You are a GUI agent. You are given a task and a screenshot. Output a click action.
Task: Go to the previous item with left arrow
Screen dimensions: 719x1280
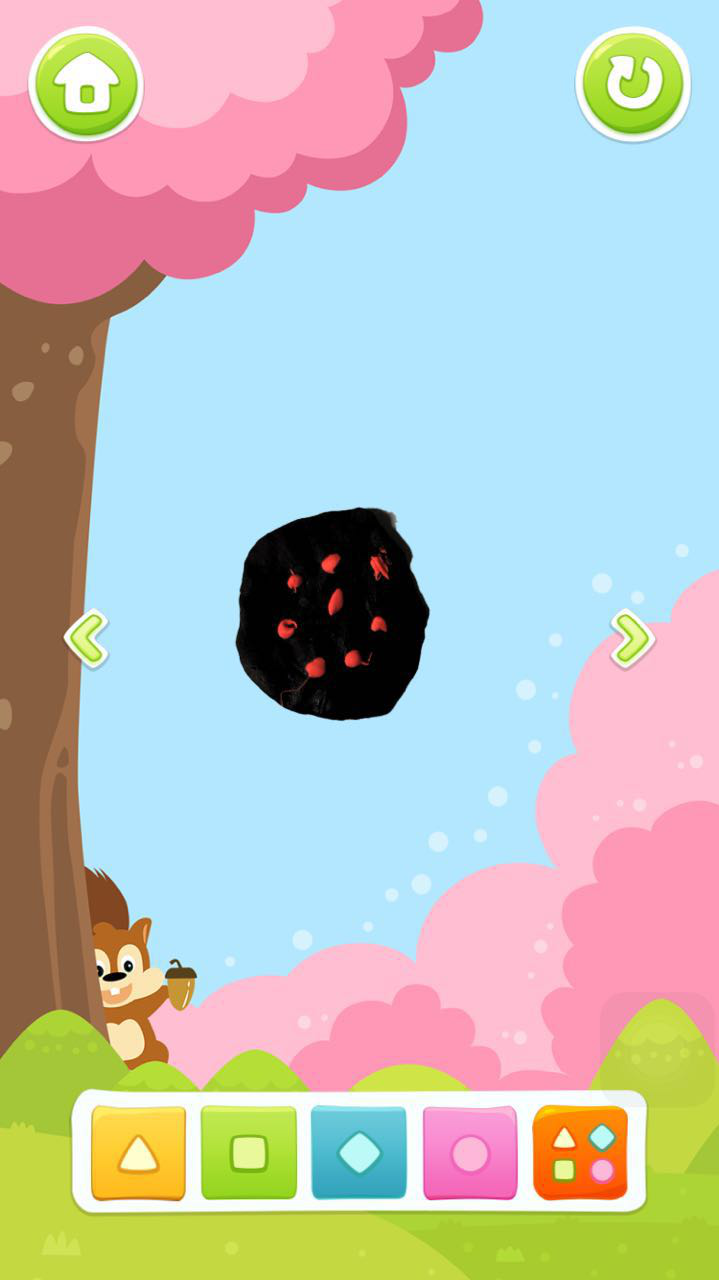pos(86,638)
